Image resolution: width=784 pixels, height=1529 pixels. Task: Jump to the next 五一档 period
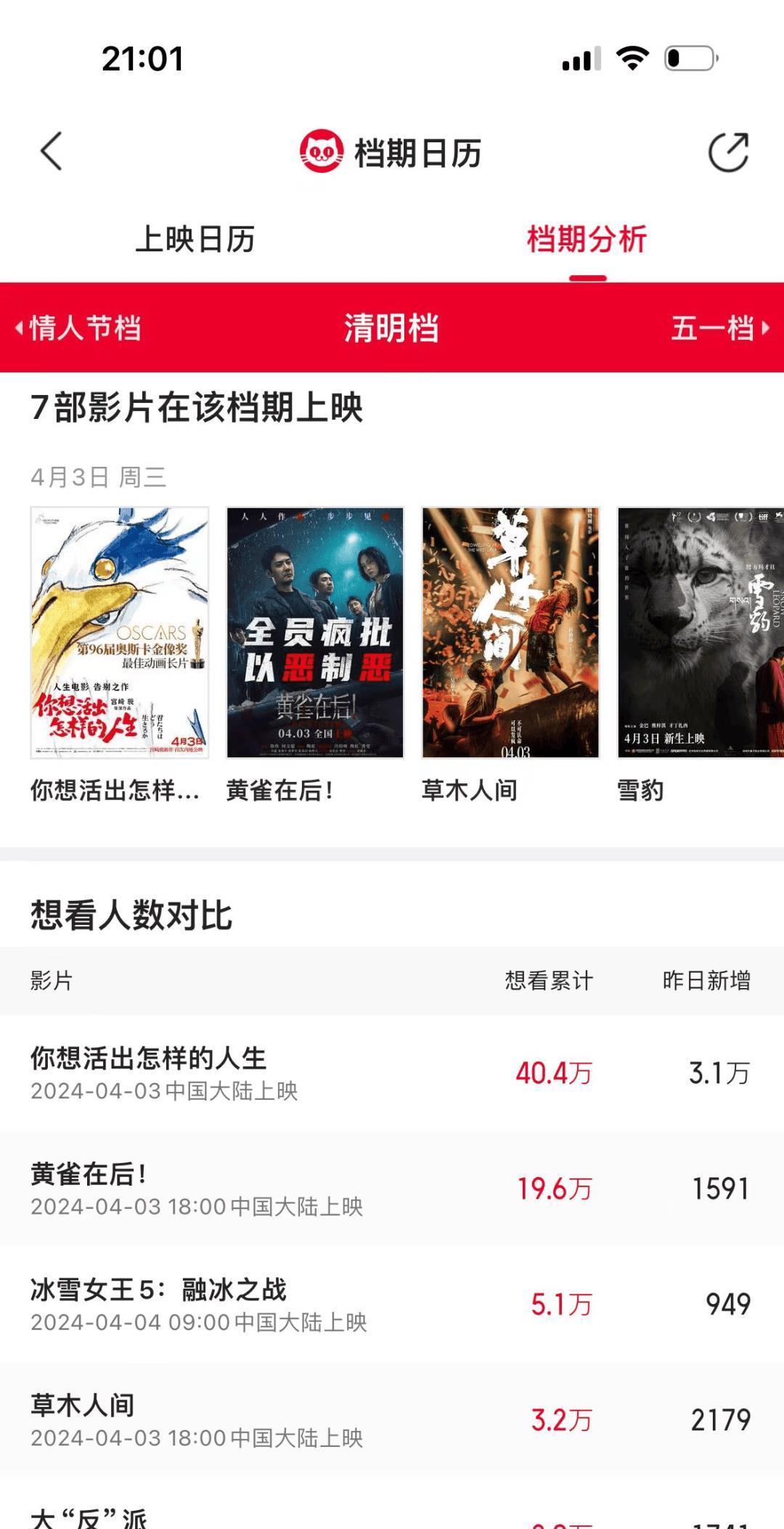click(719, 327)
